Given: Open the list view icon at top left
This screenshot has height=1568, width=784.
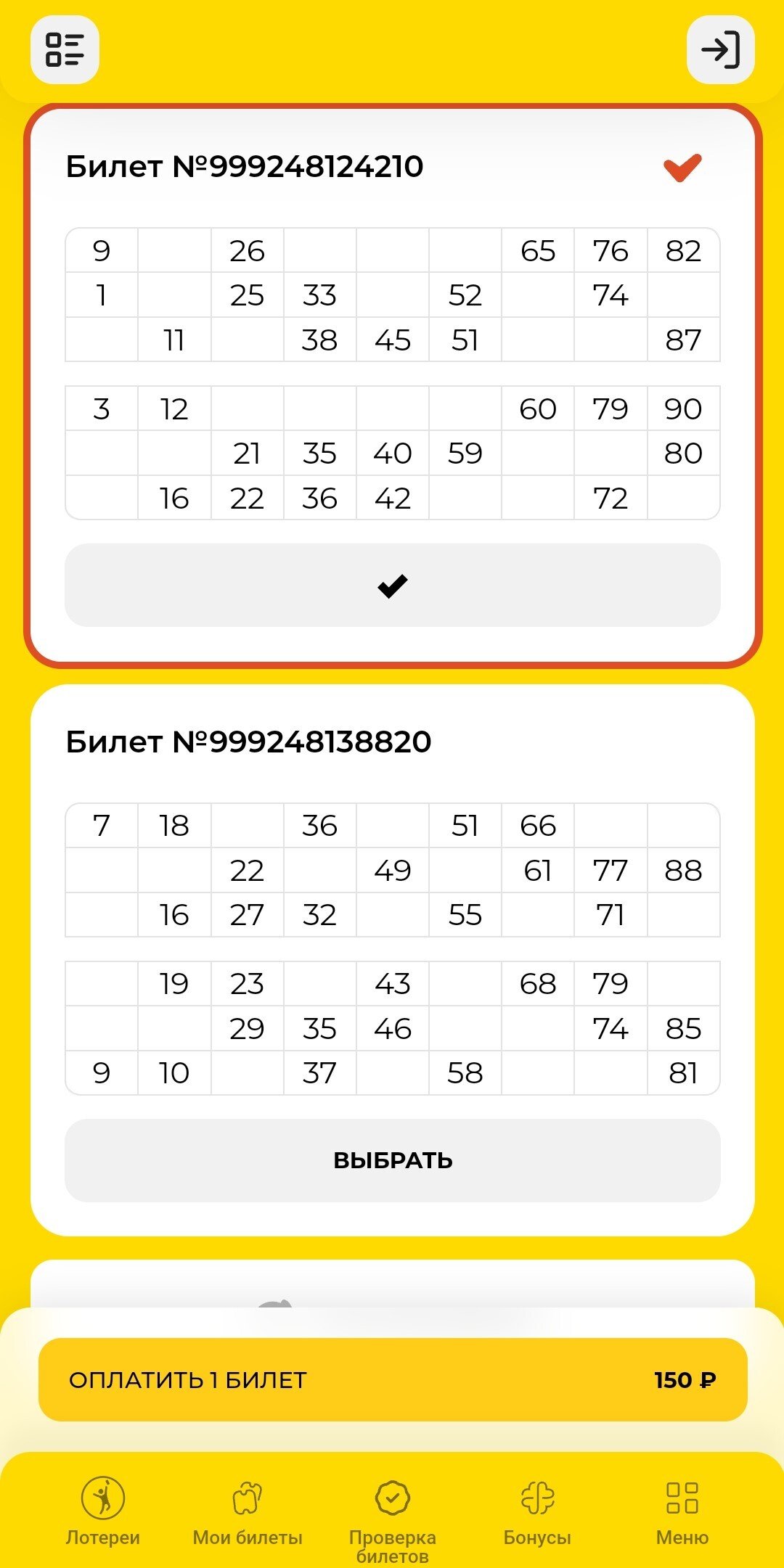Looking at the screenshot, I should click(x=65, y=49).
